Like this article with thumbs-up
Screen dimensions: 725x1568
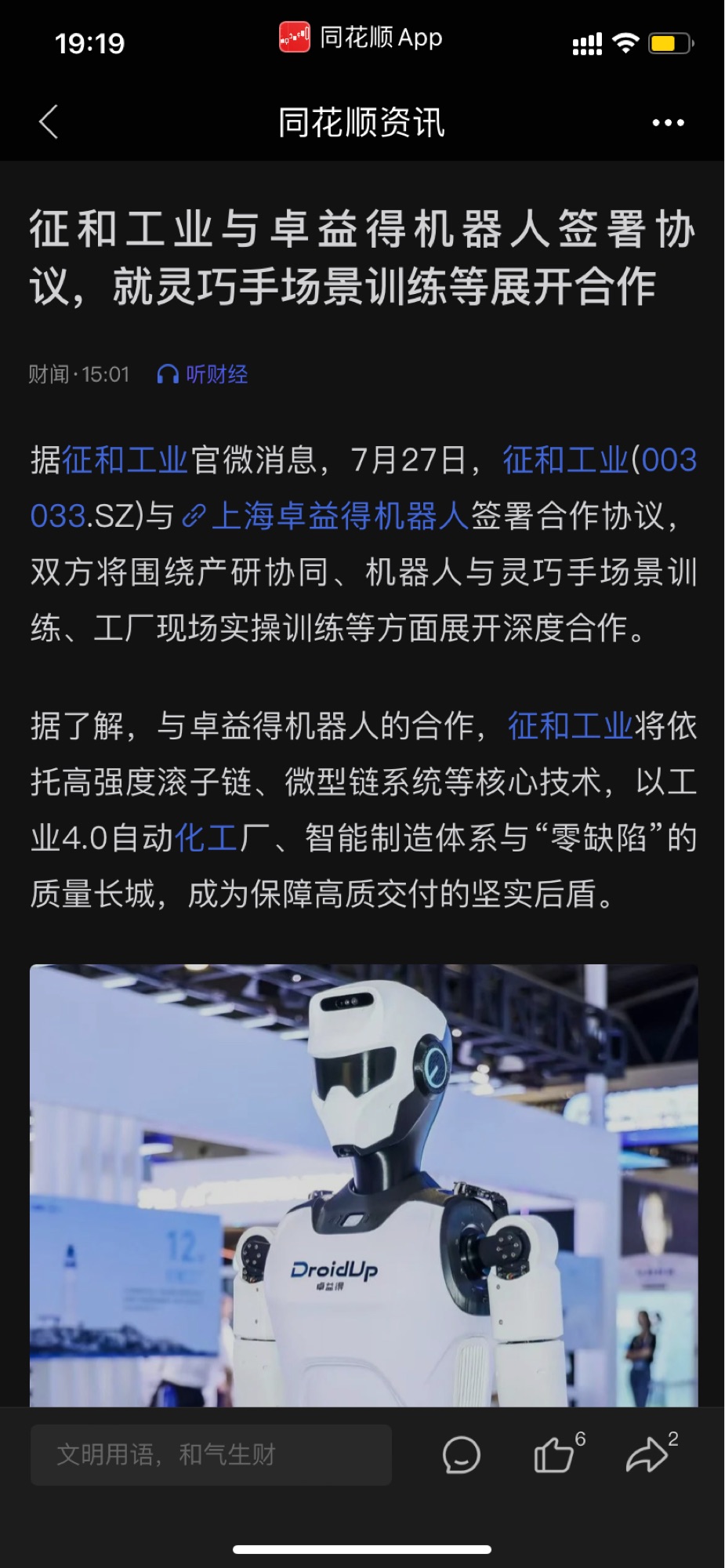tap(555, 1455)
